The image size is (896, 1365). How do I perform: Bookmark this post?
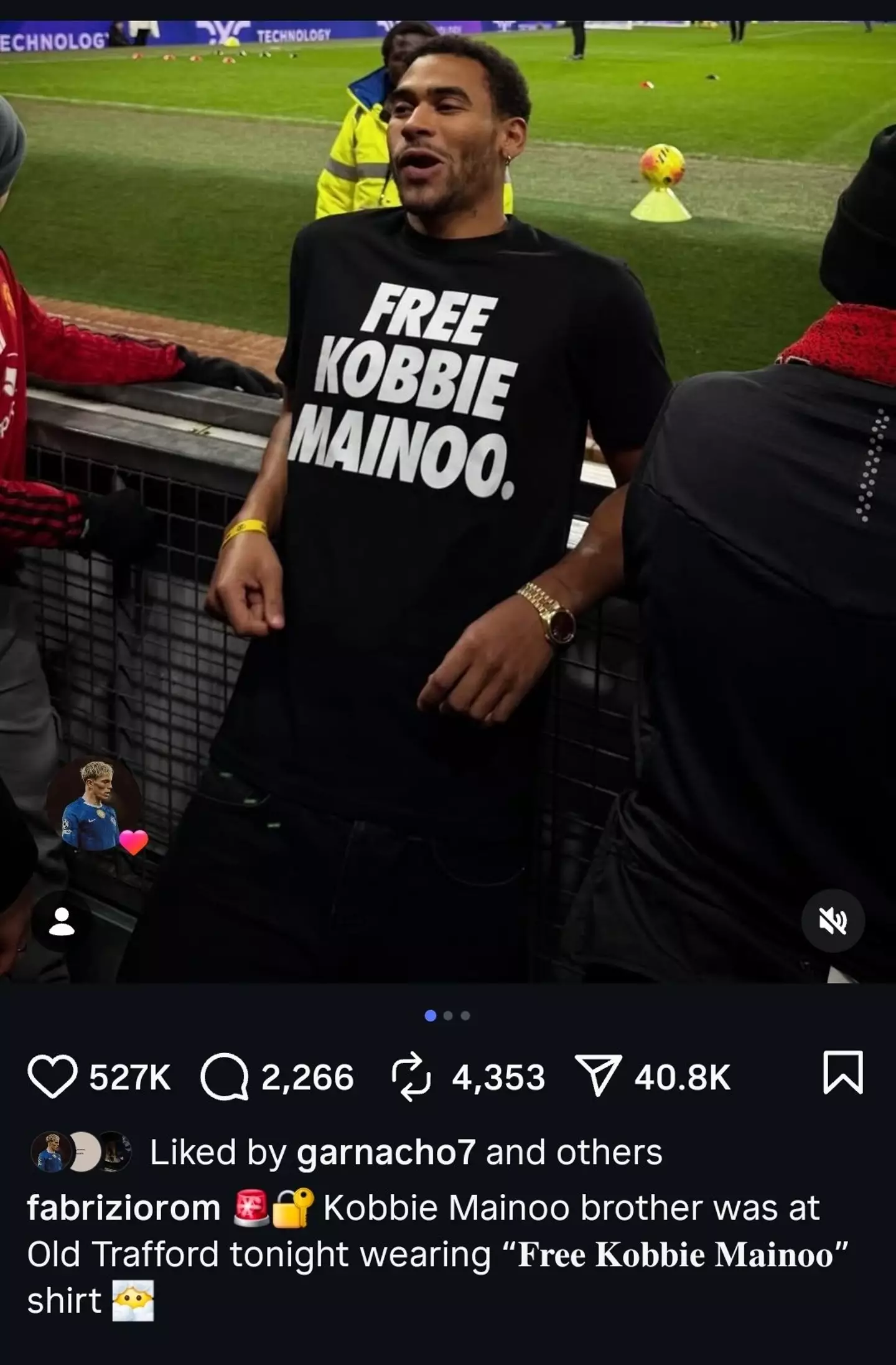click(843, 1072)
